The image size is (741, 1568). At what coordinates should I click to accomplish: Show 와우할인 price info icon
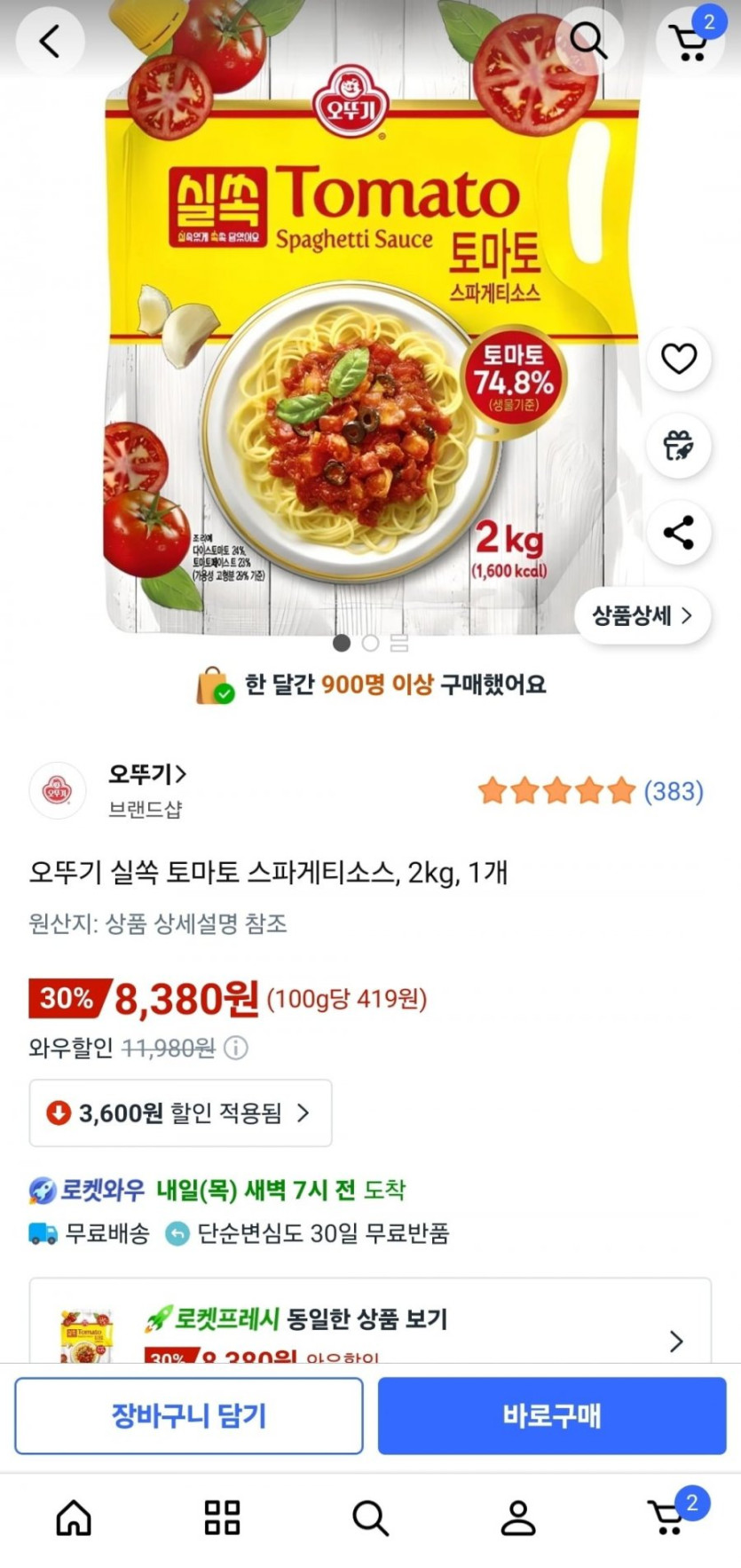point(236,1049)
